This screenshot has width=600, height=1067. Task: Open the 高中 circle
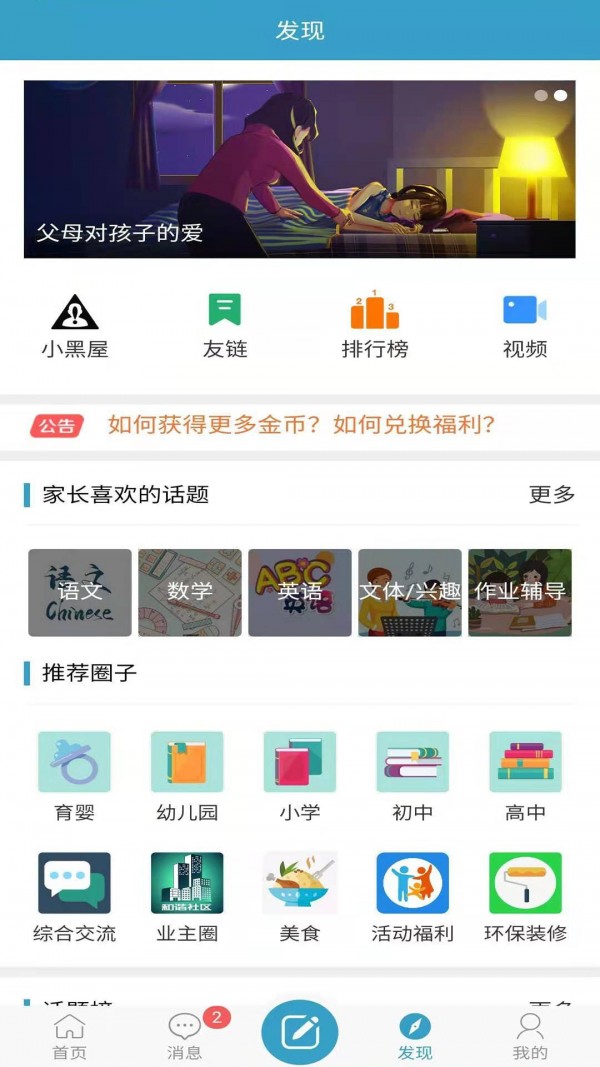click(525, 776)
